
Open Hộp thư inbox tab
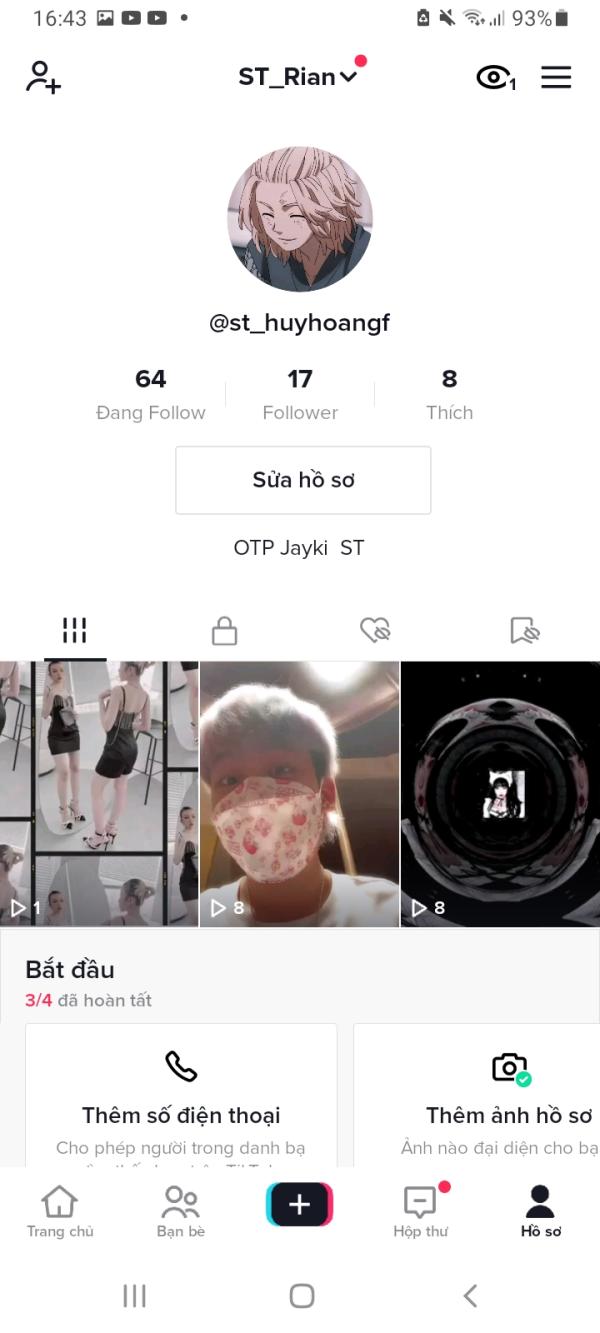pos(421,1211)
